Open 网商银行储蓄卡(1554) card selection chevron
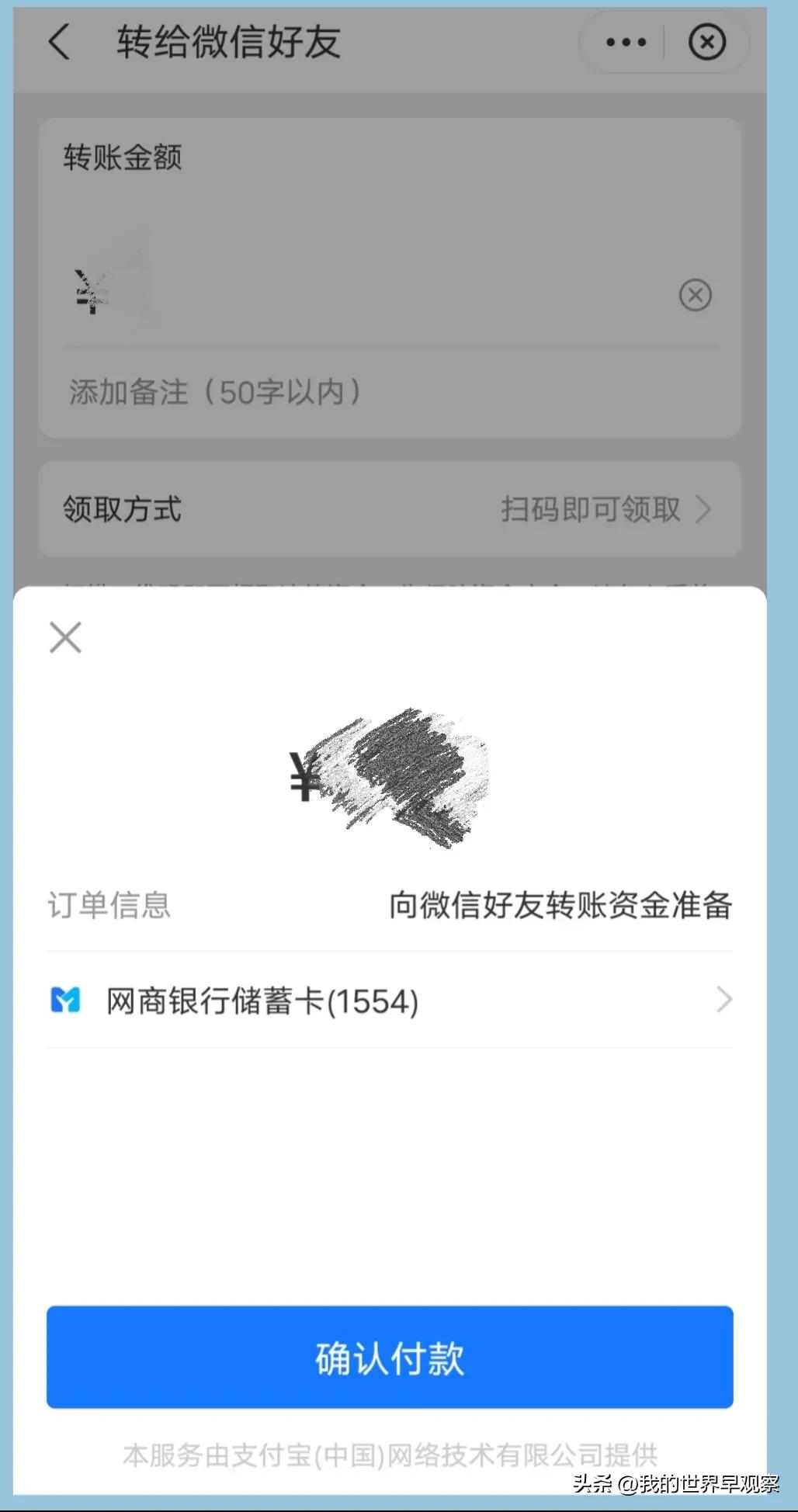This screenshot has height=1512, width=798. [722, 1000]
